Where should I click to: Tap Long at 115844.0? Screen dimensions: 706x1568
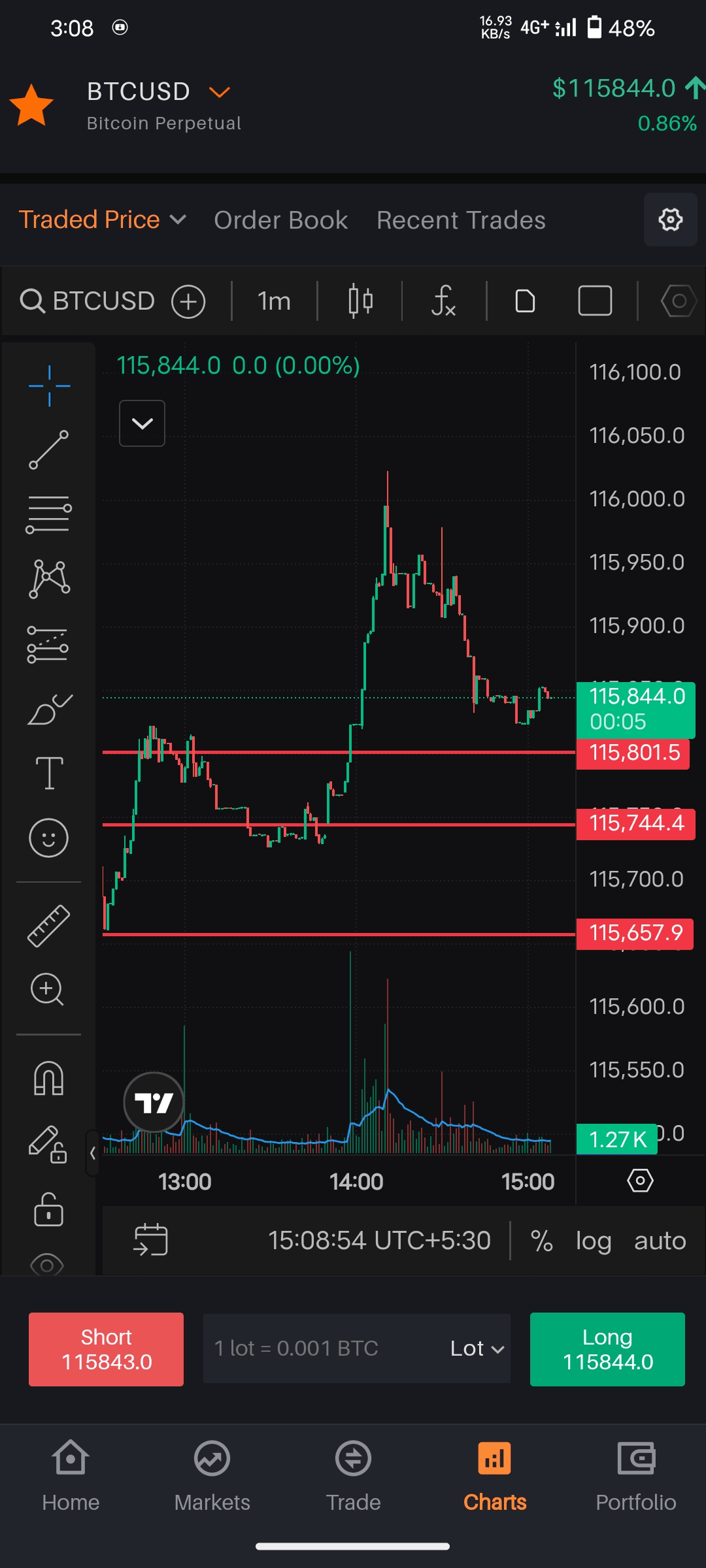(607, 1349)
